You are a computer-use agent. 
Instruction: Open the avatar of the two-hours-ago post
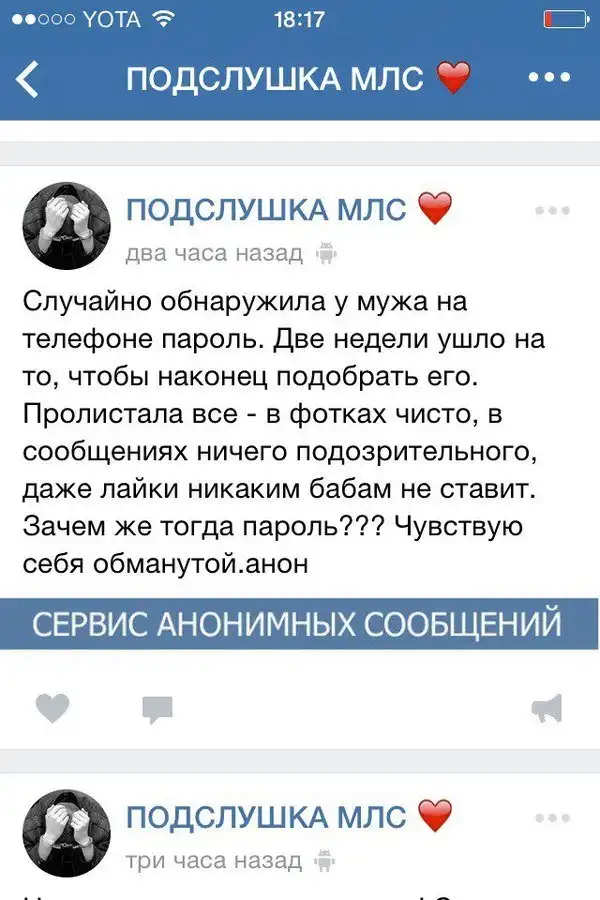[x=66, y=227]
